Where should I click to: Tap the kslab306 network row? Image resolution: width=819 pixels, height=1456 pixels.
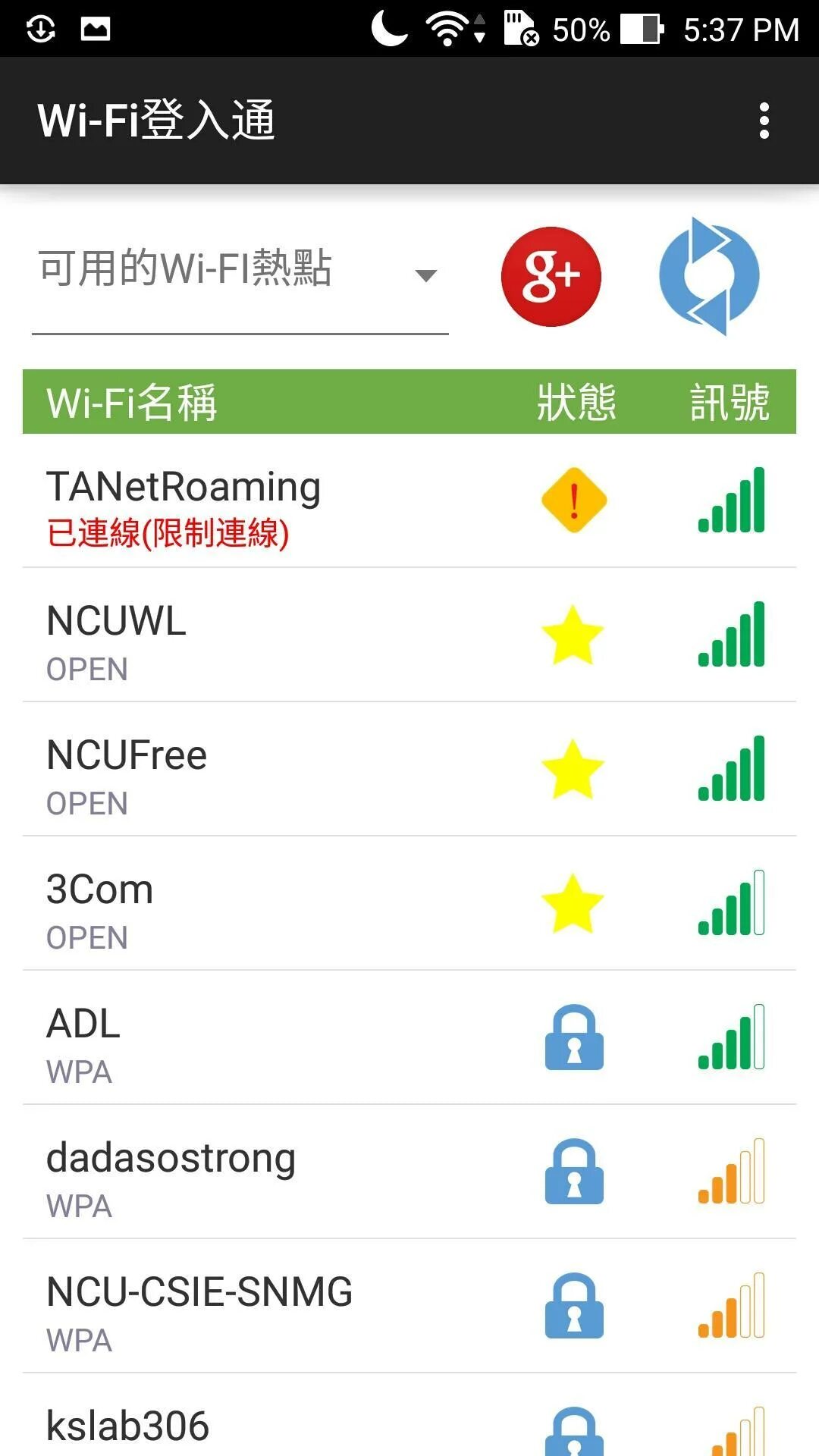point(409,1426)
